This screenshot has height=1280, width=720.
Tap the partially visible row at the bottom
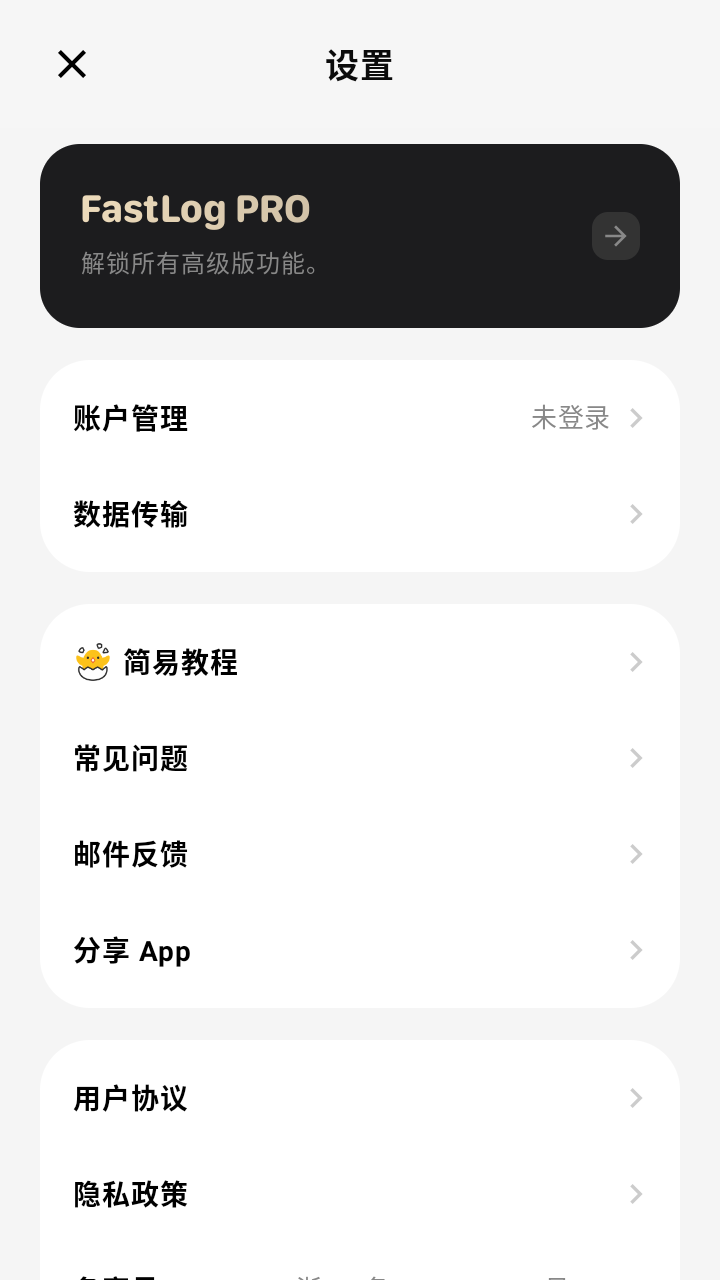360,1272
